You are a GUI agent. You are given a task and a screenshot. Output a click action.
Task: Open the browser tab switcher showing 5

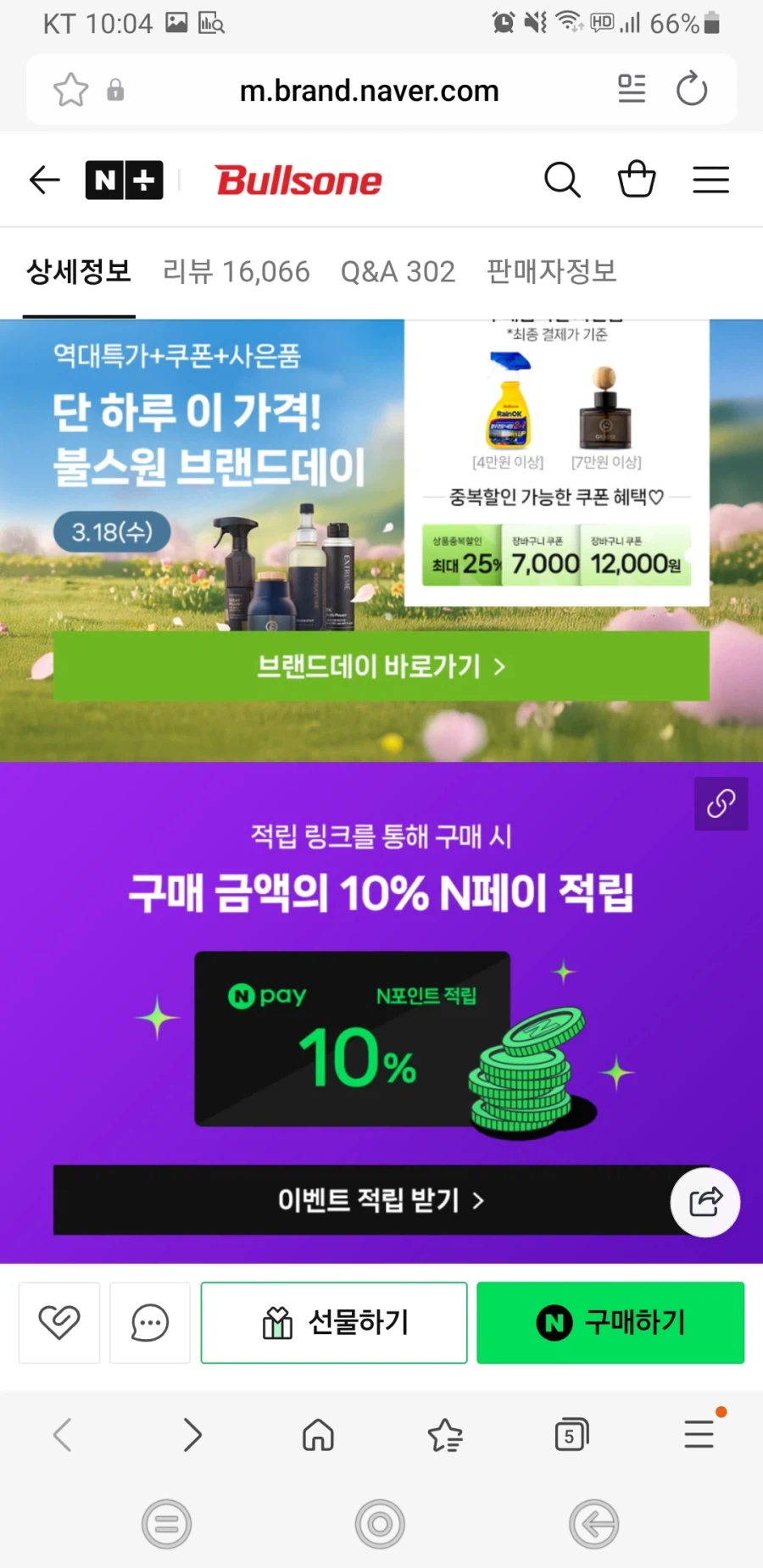(x=571, y=1435)
